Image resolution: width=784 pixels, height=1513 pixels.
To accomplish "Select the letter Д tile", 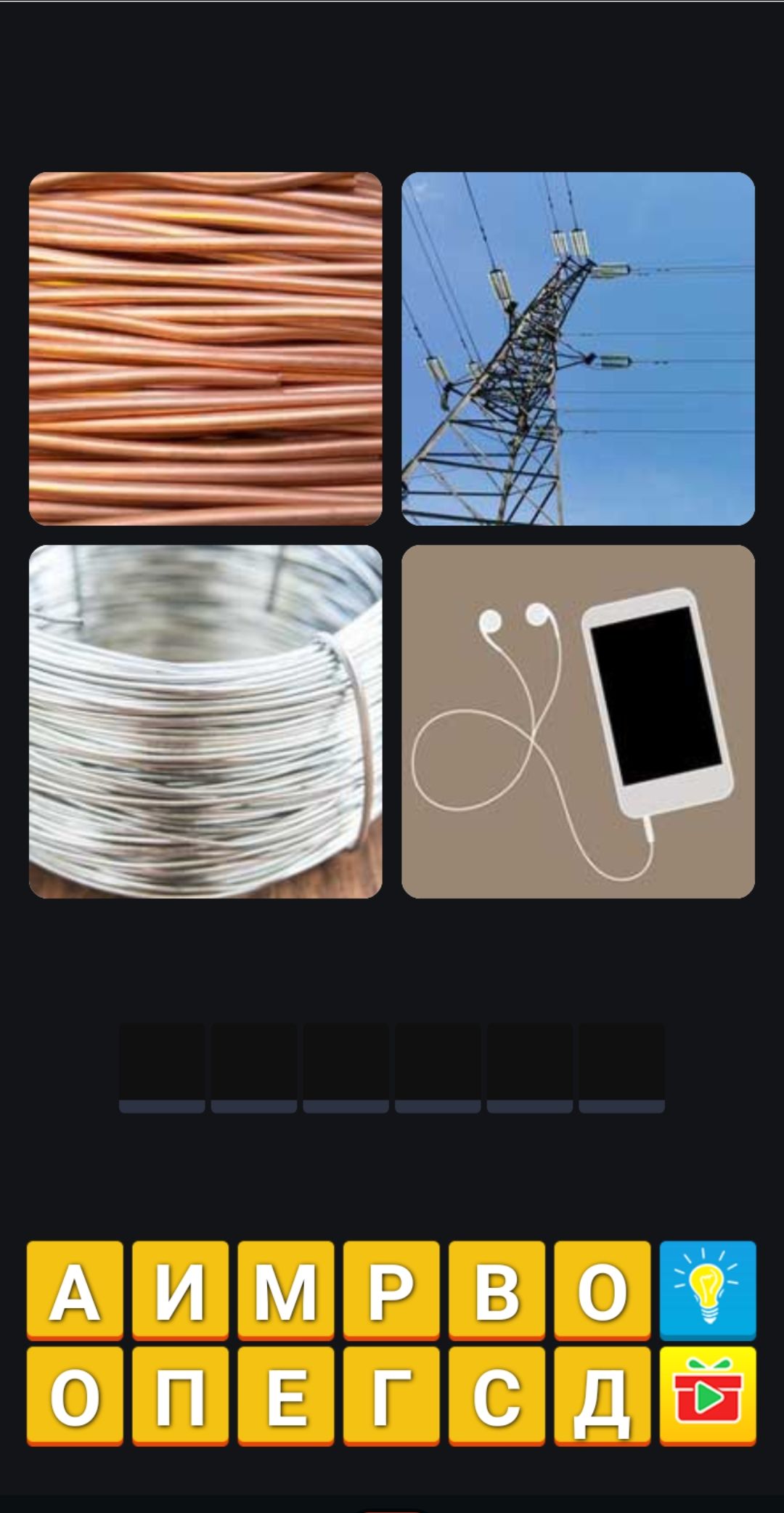I will [602, 1396].
